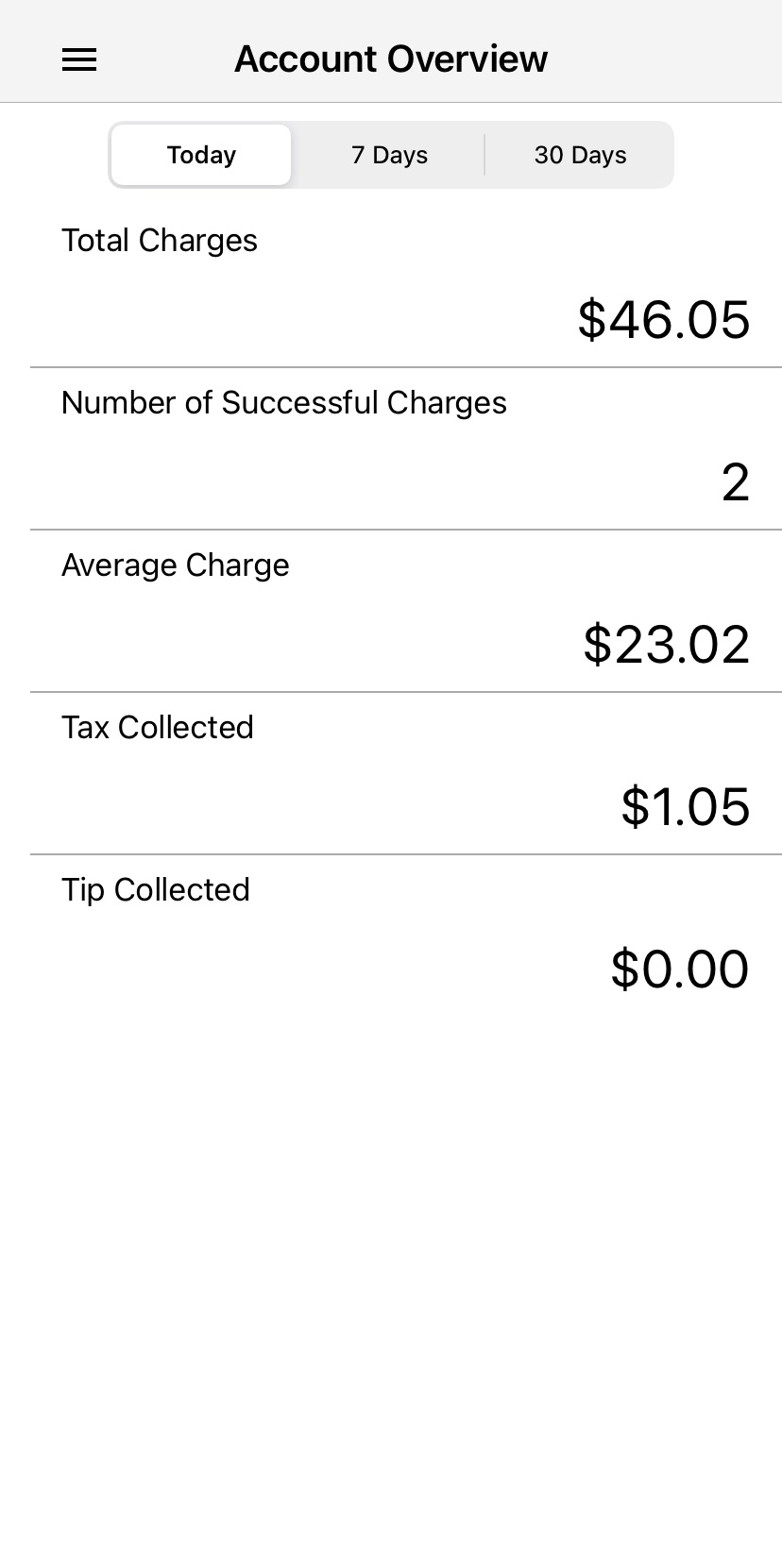Tap the Average Charge label
This screenshot has height=1568, width=782.
[x=176, y=565]
